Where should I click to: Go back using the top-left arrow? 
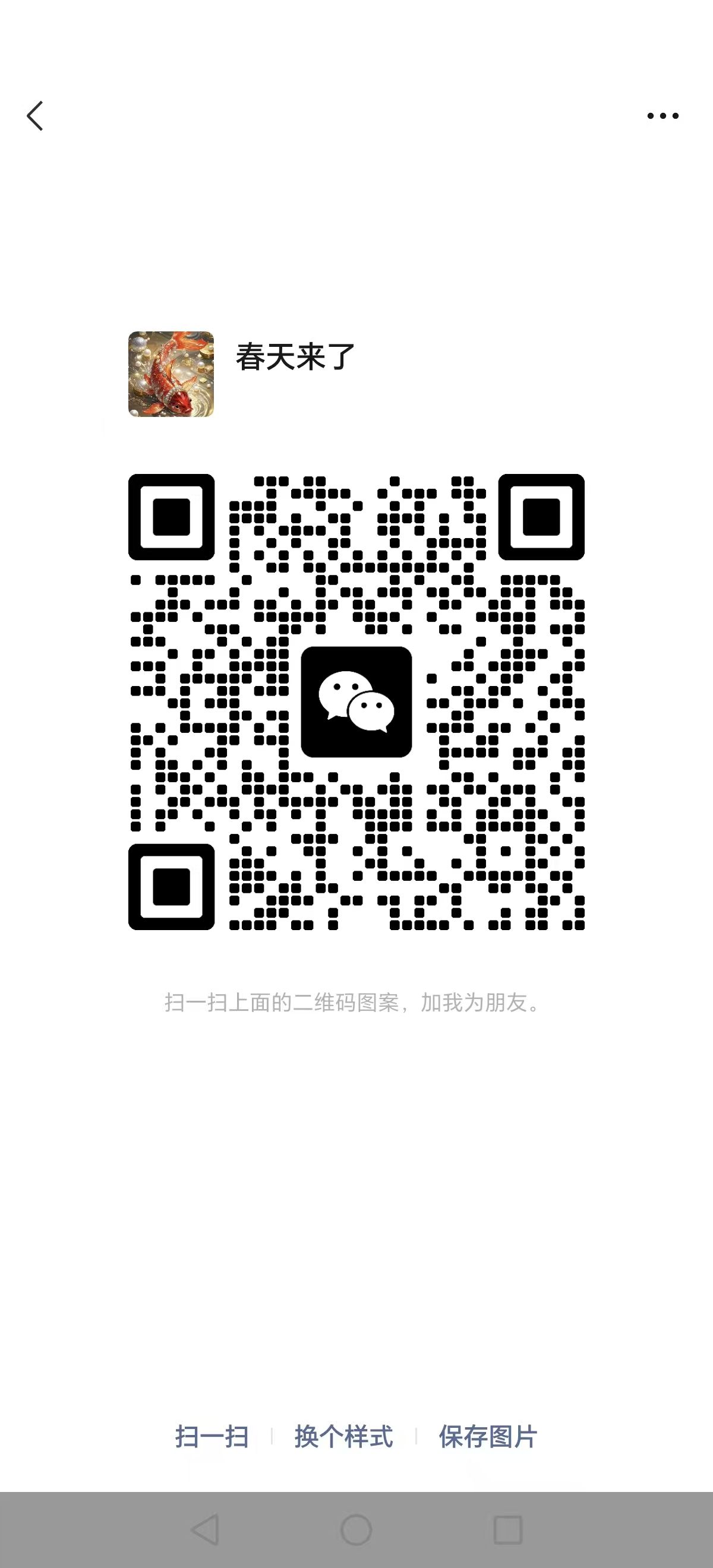pyautogui.click(x=35, y=116)
